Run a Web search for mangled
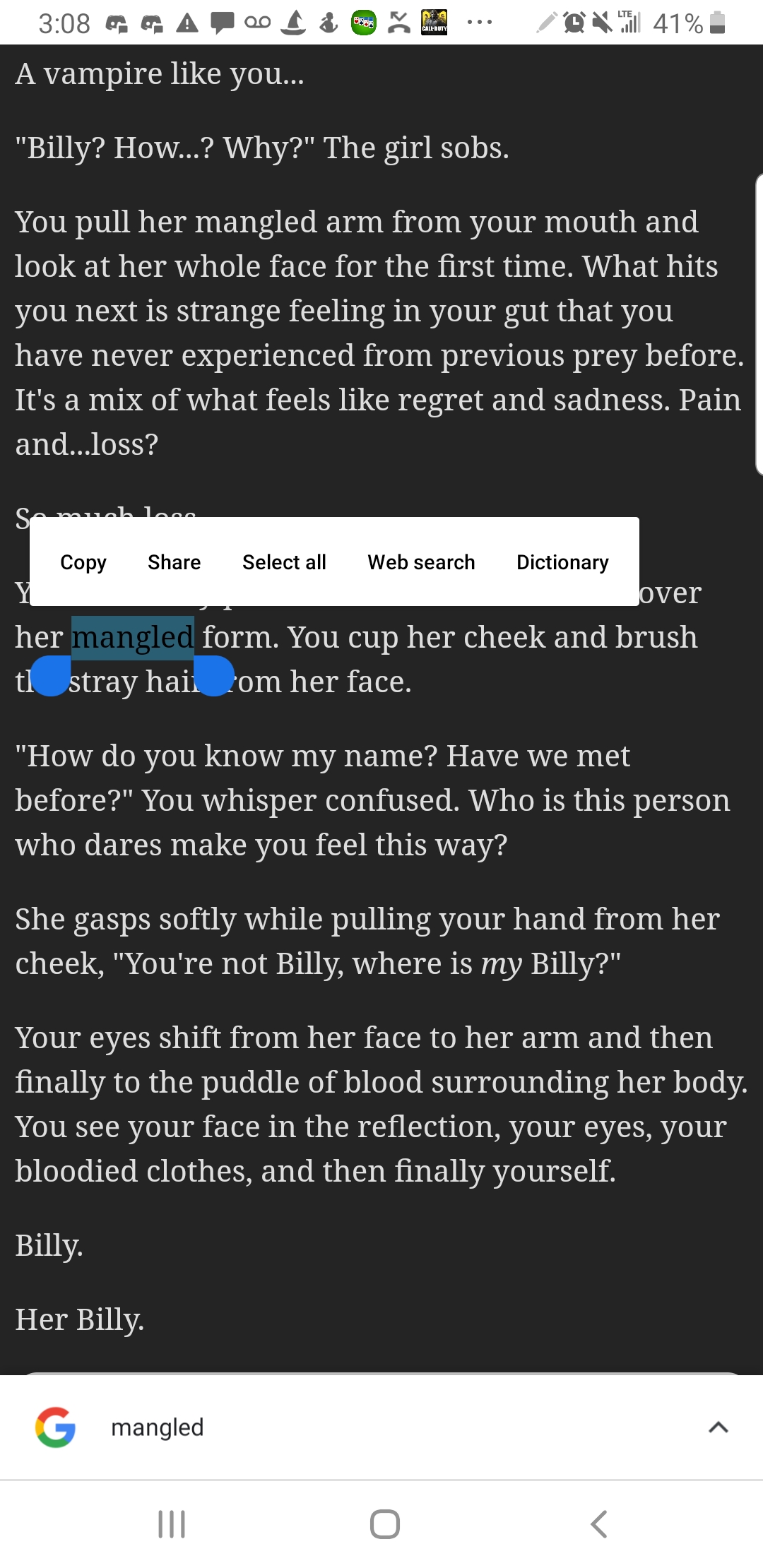This screenshot has height=1568, width=763. [421, 562]
